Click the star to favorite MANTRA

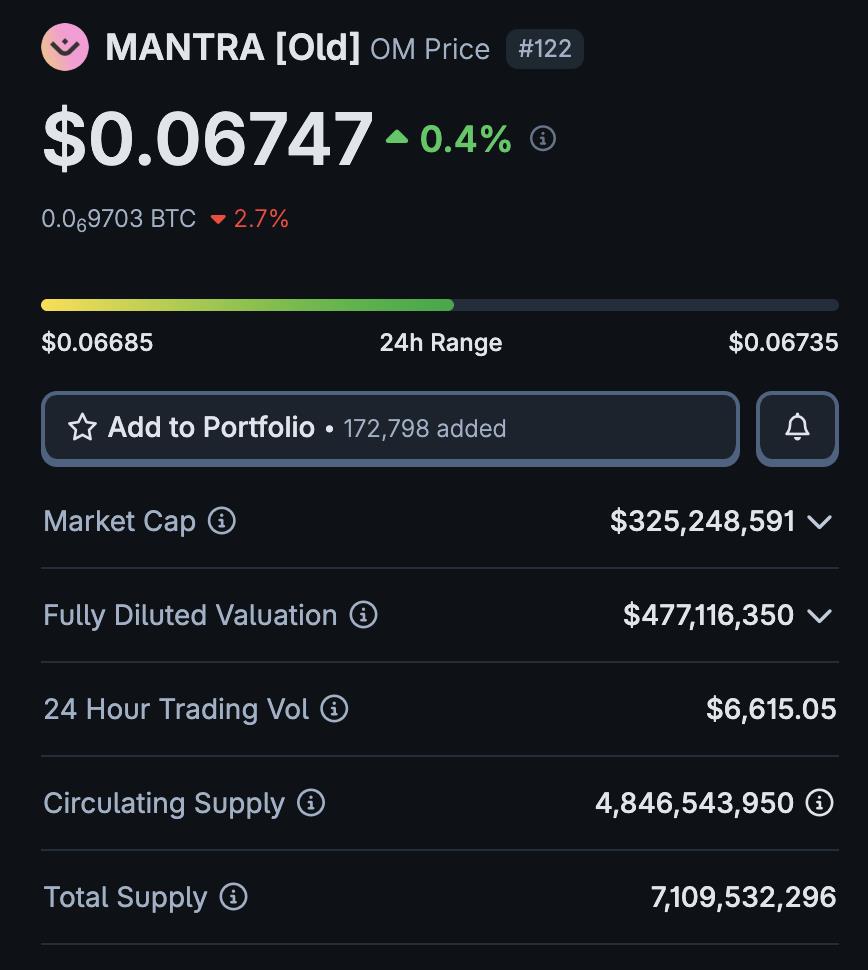tap(82, 428)
